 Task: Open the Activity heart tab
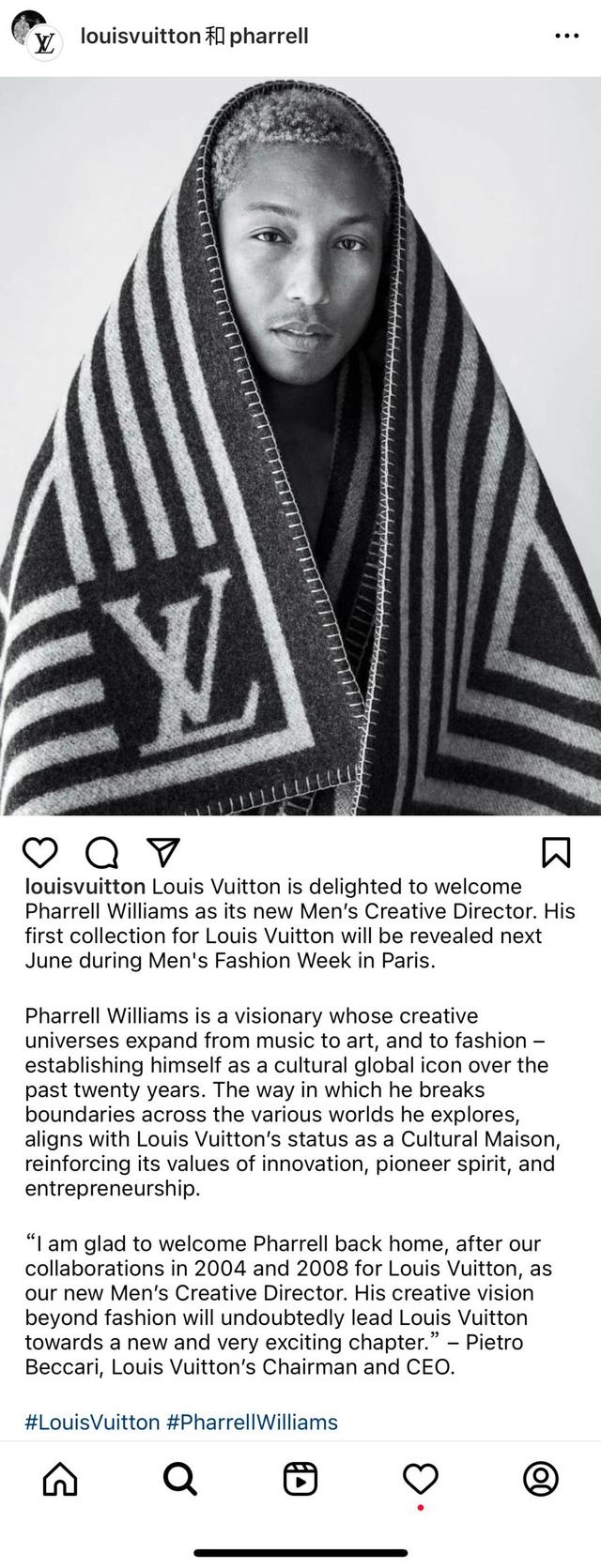click(421, 1479)
